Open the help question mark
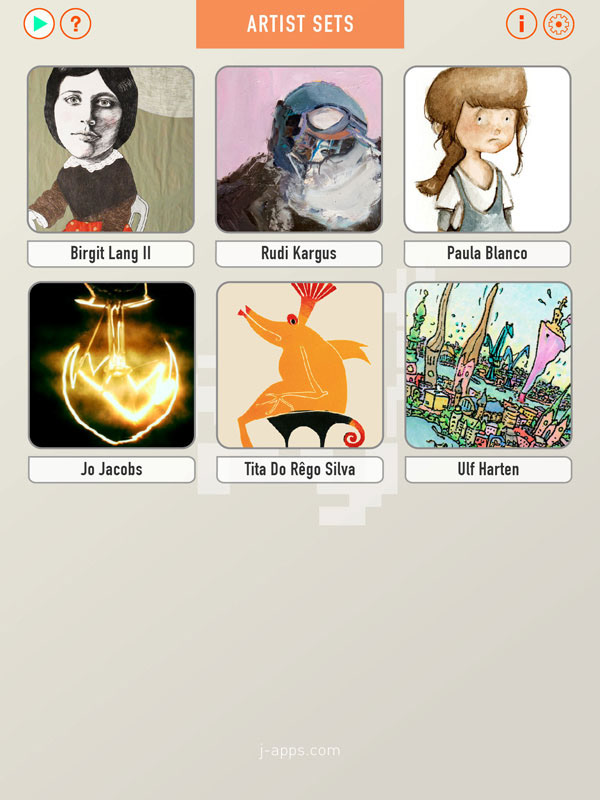This screenshot has width=600, height=800. 76,23
